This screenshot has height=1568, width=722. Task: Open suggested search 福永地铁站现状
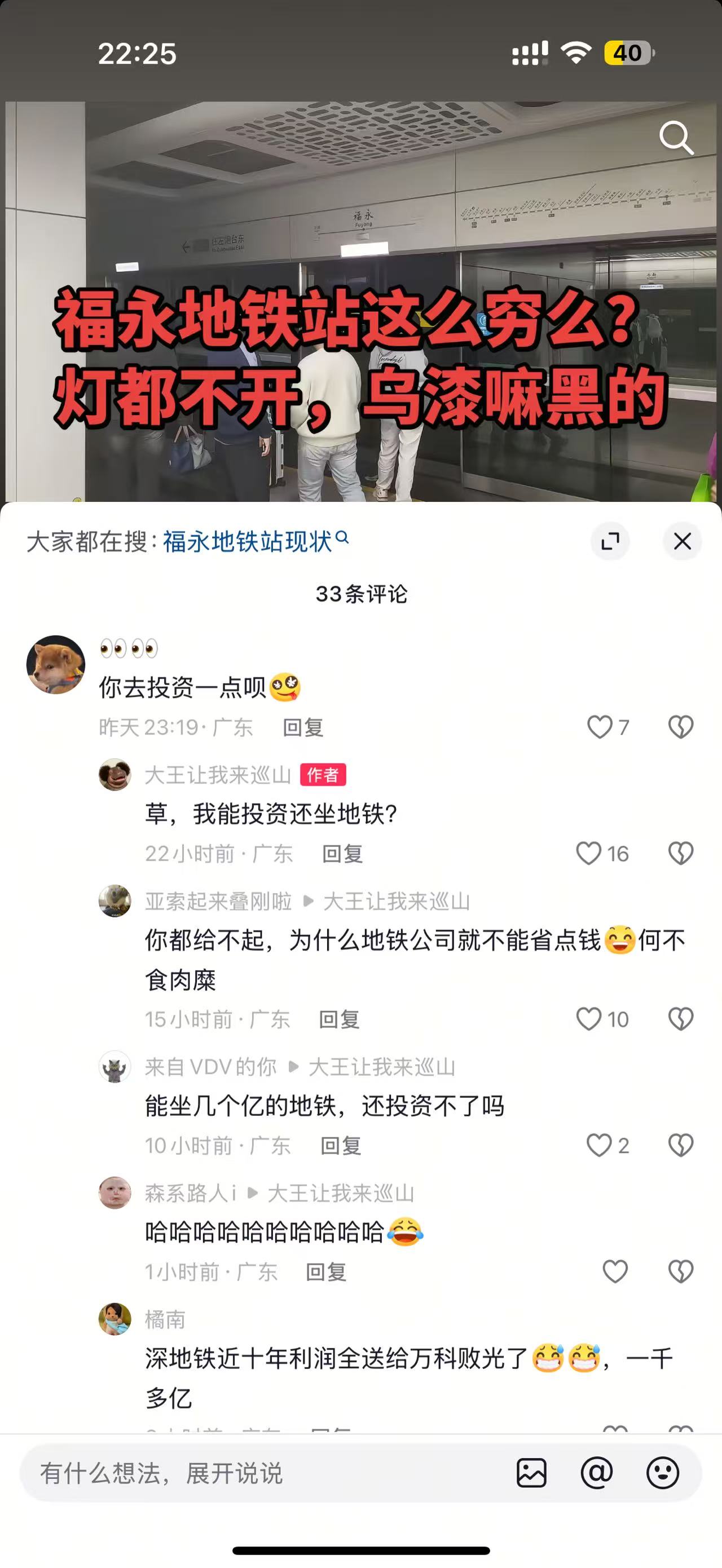click(x=248, y=541)
